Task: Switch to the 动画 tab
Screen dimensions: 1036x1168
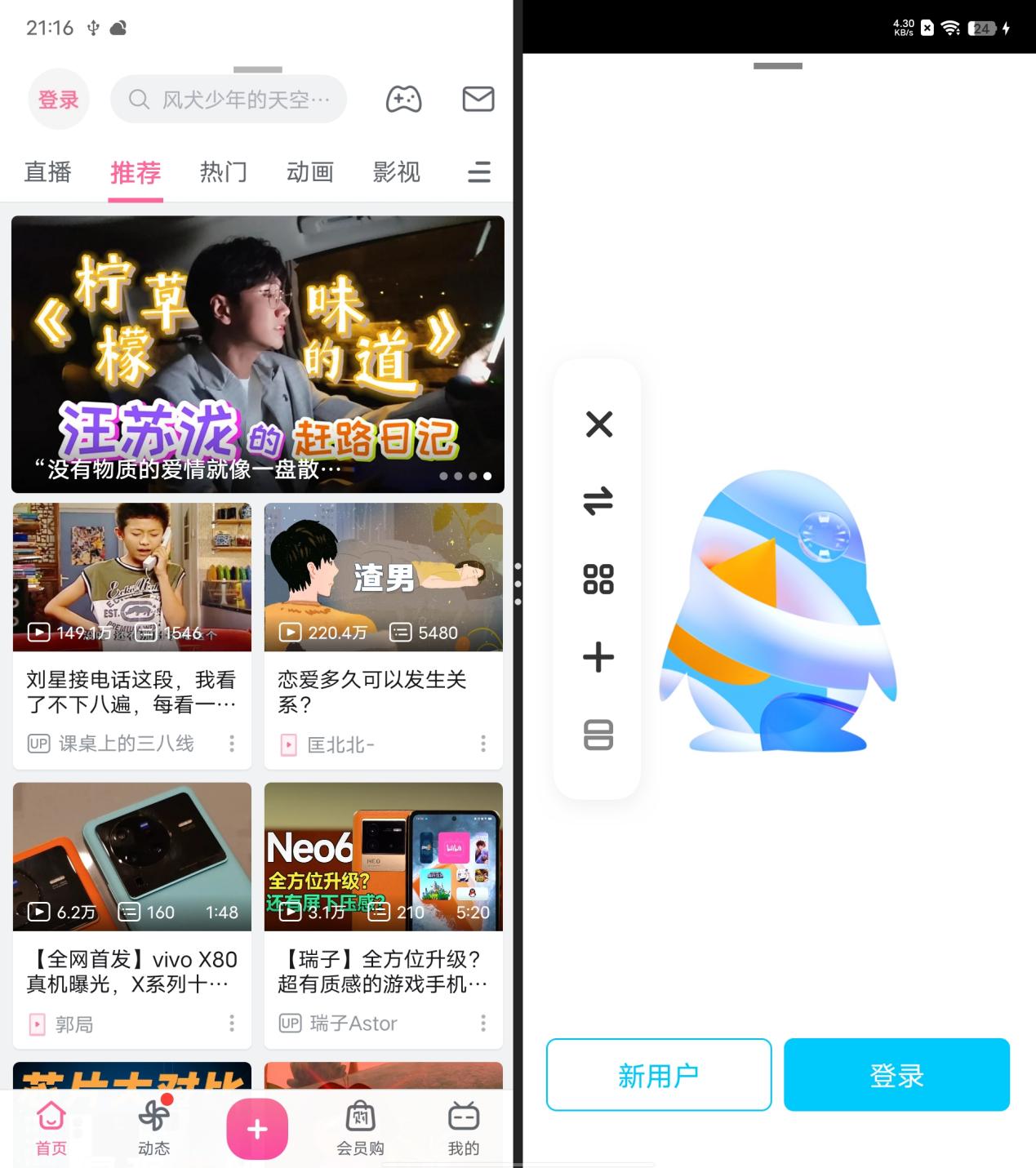Action: (309, 172)
